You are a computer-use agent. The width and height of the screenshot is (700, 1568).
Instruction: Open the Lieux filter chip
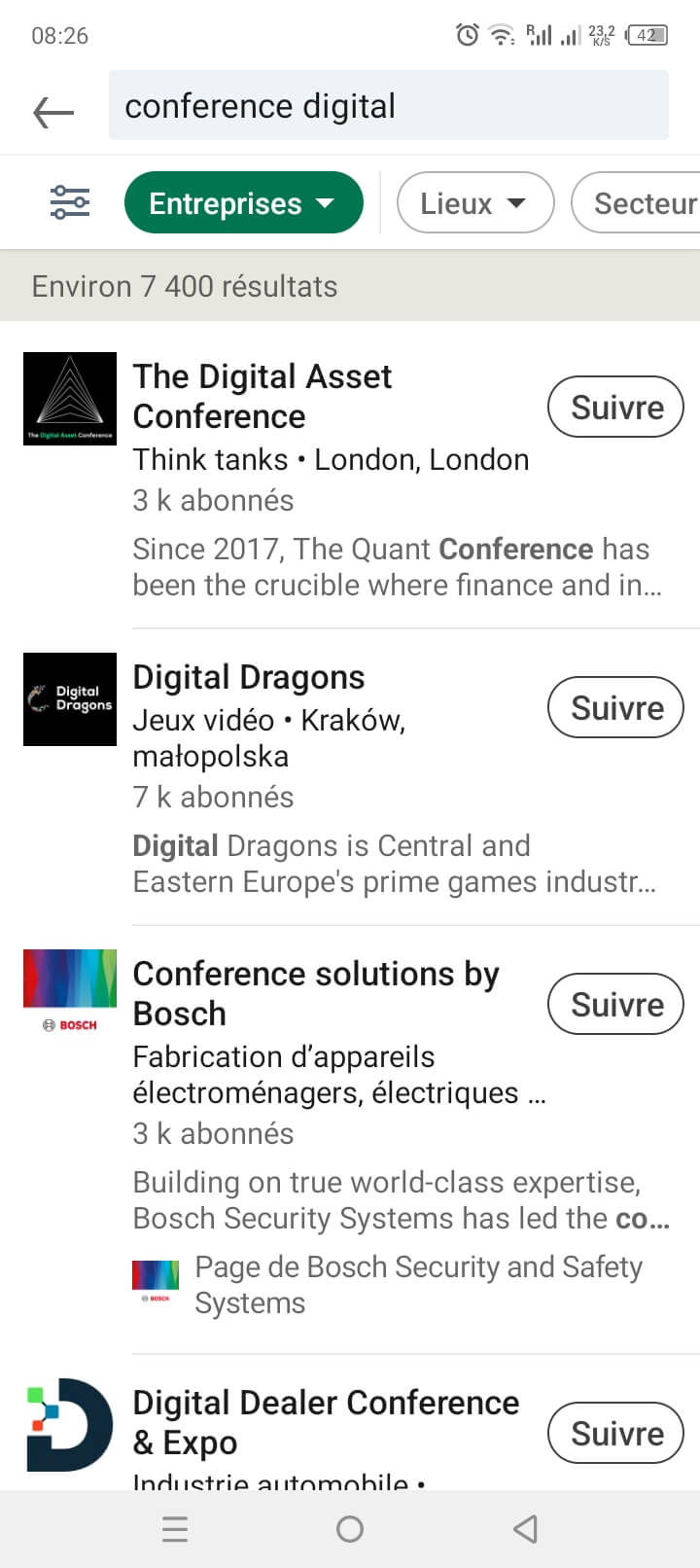475,202
